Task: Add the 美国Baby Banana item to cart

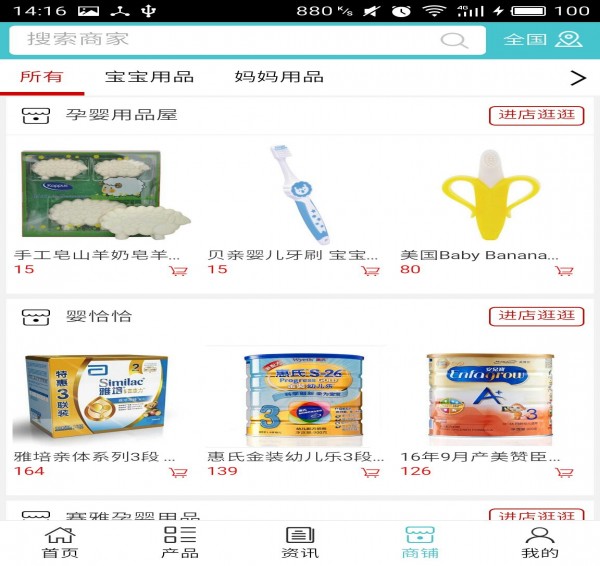Action: (x=564, y=270)
